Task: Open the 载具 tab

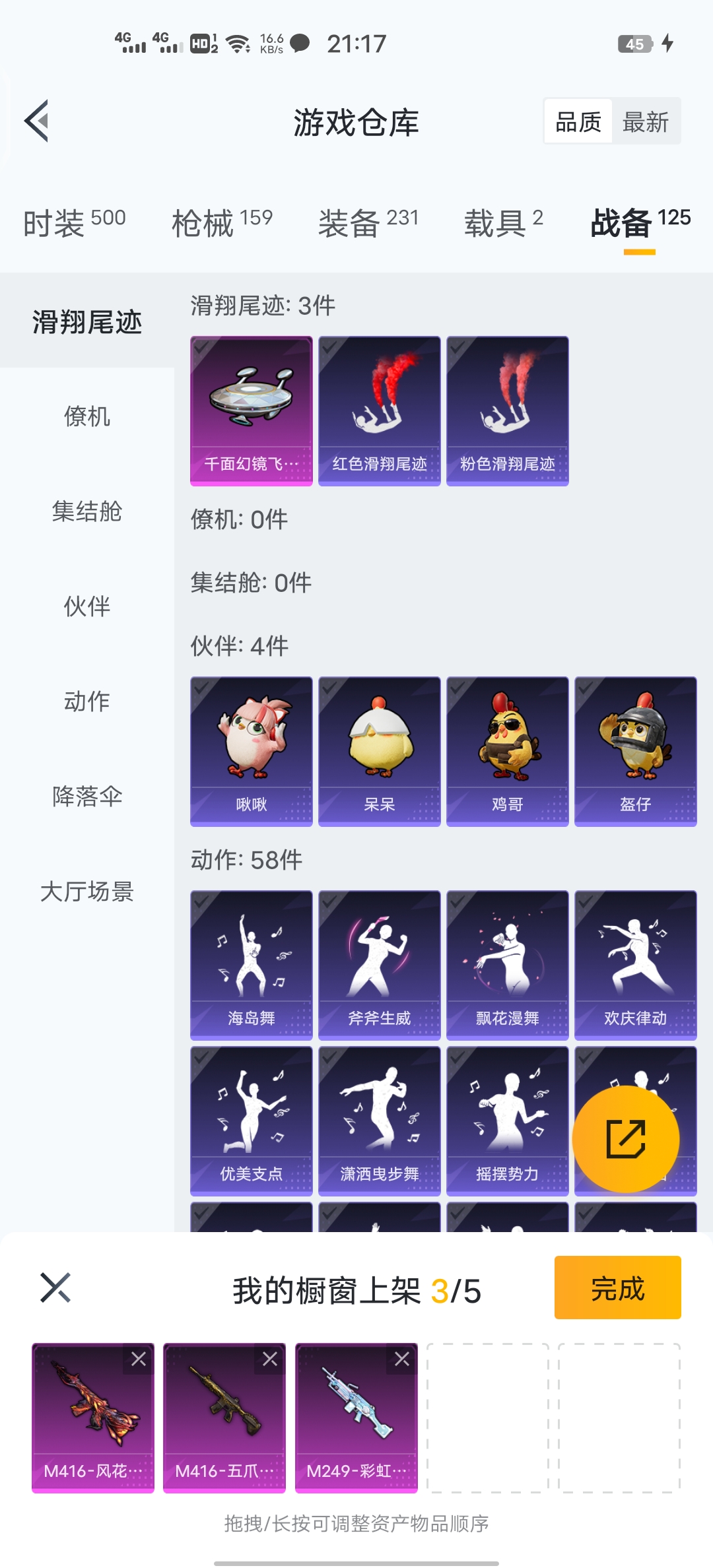Action: (x=503, y=222)
